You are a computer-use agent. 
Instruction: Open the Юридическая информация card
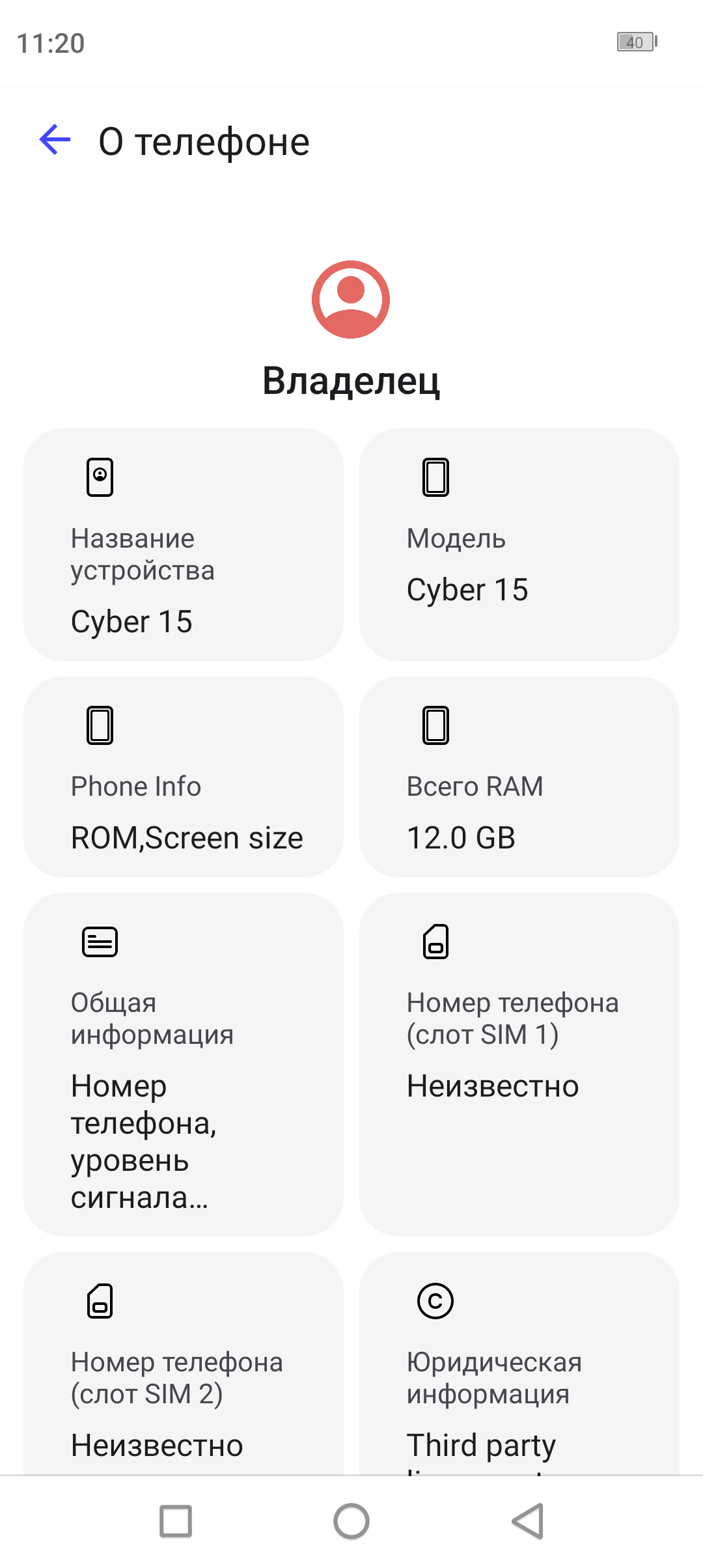click(x=519, y=1364)
